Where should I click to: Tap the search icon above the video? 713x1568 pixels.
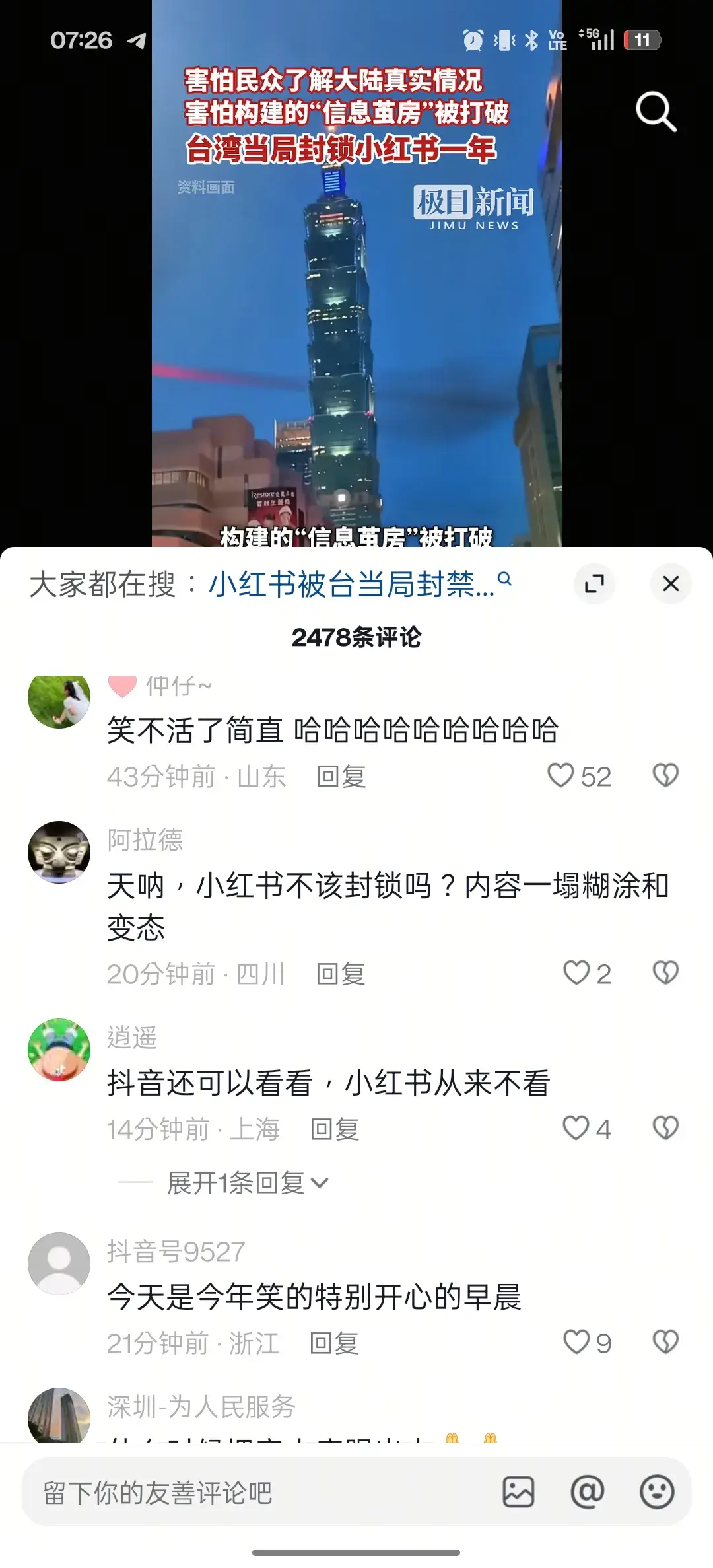[656, 112]
